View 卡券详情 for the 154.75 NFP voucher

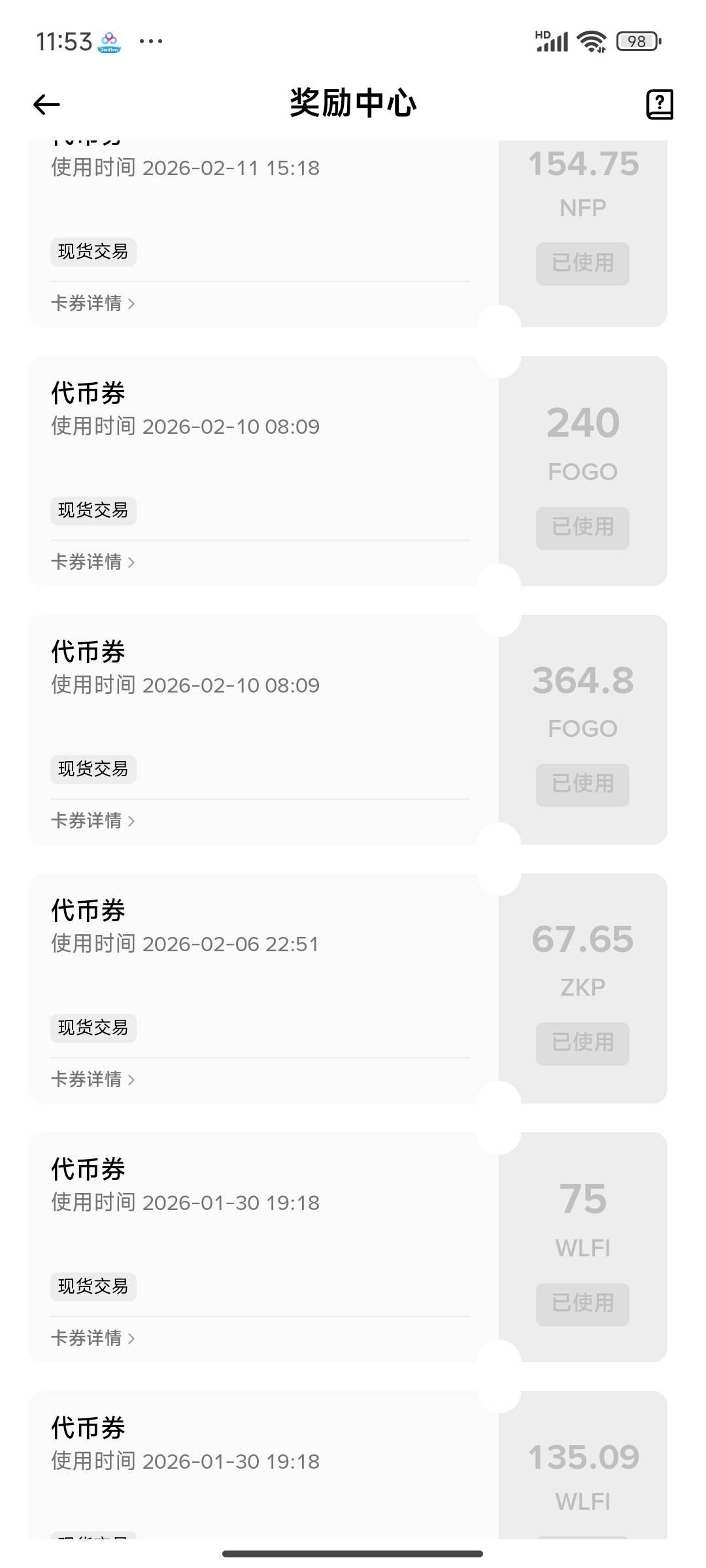pos(93,303)
